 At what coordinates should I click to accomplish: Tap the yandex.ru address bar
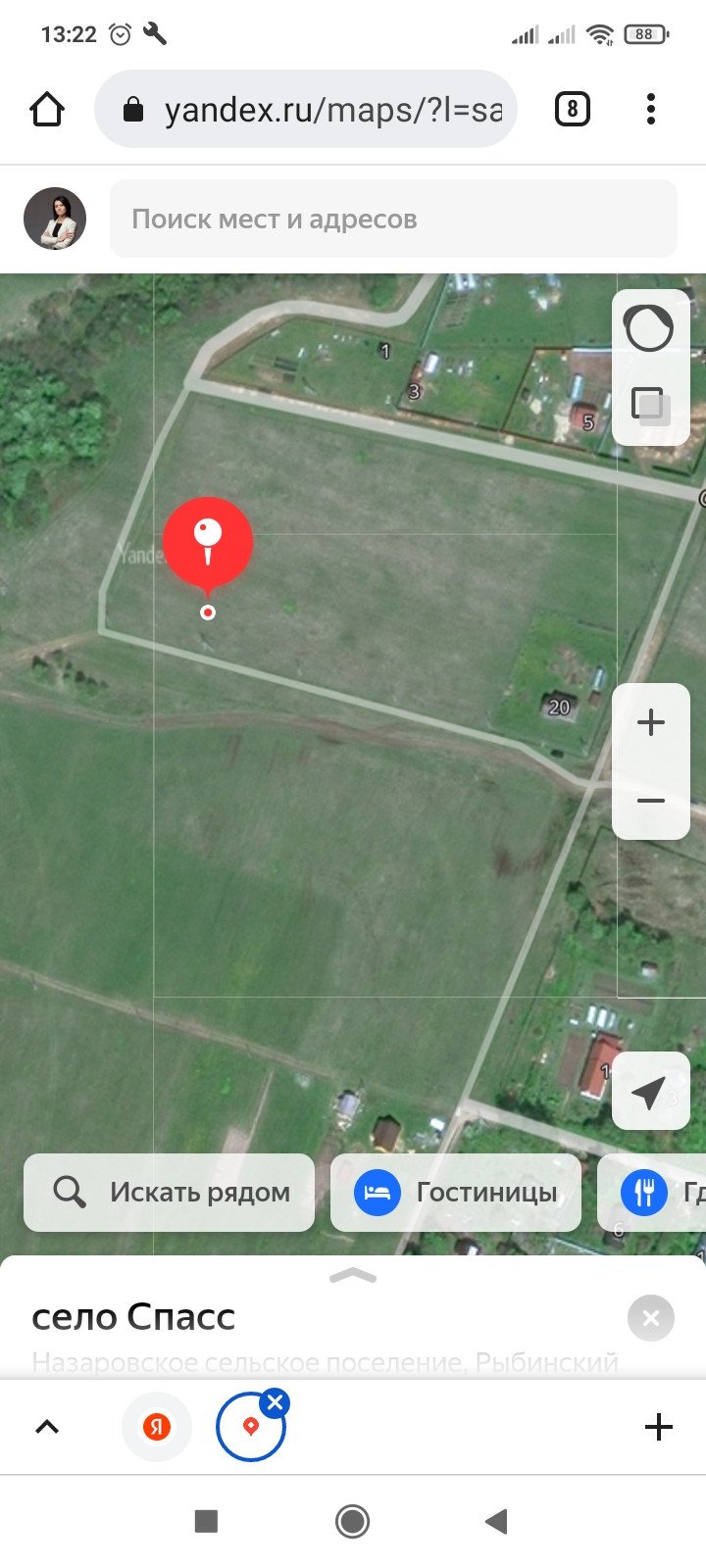(x=305, y=109)
